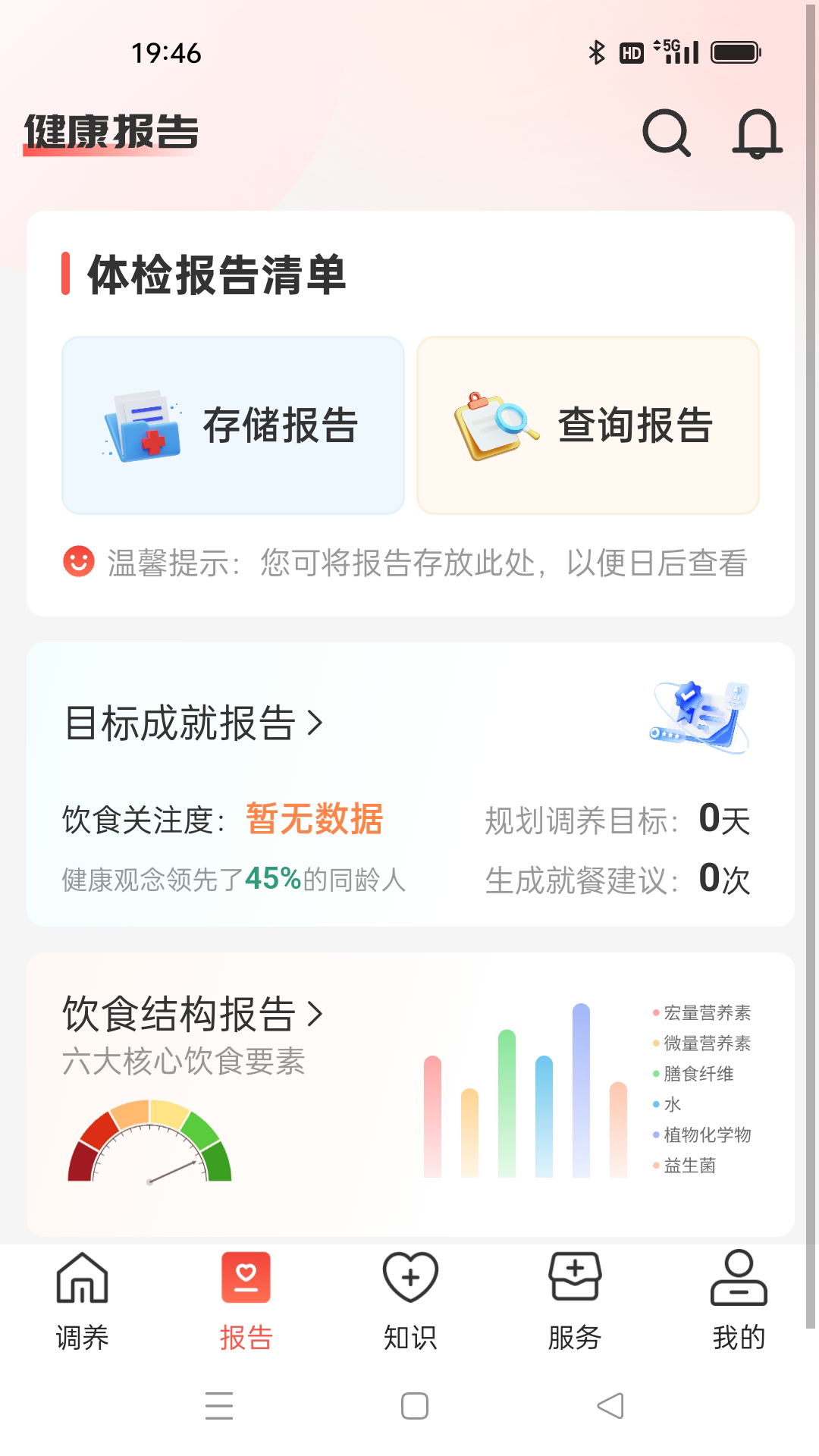
Task: Click the 暂无数据 orange text
Action: (x=314, y=819)
